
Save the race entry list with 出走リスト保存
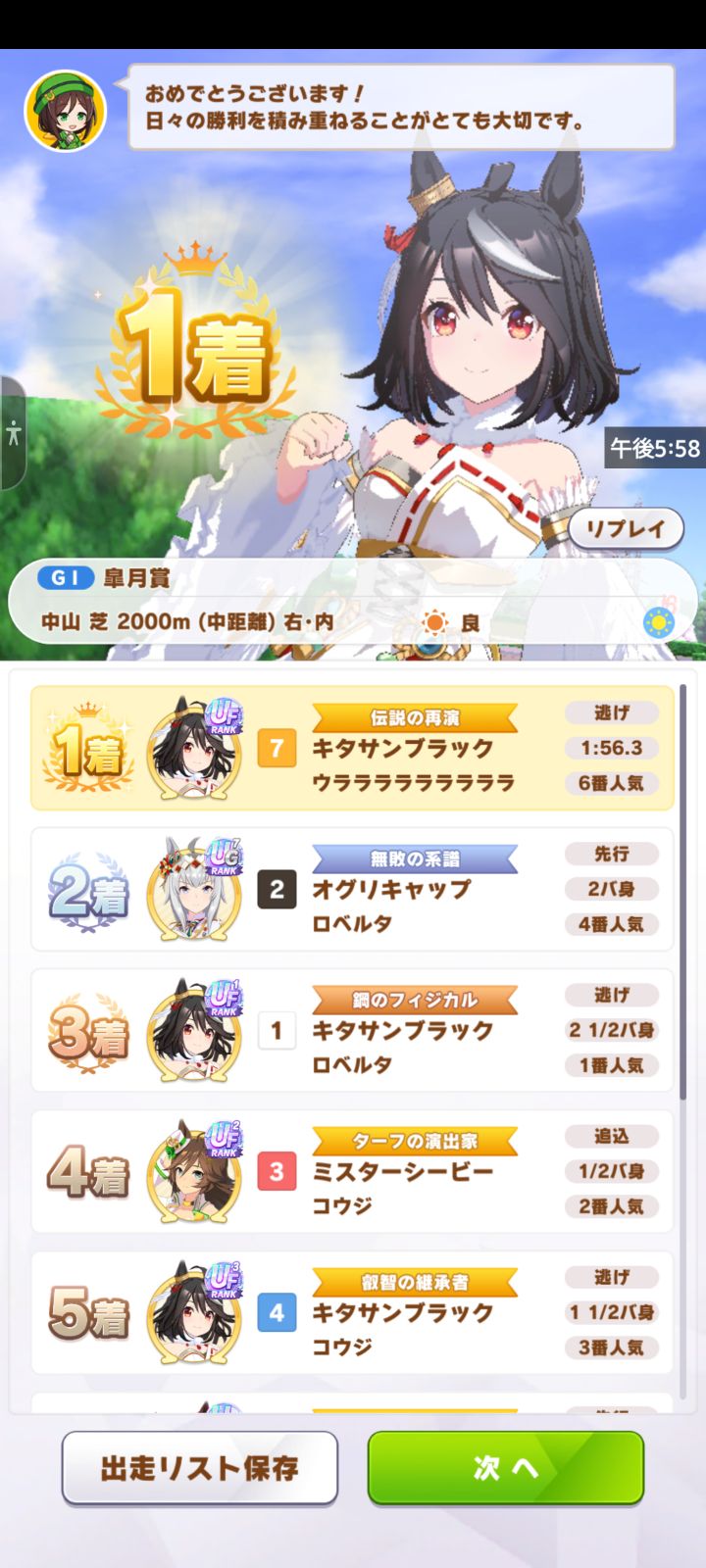tap(200, 1467)
